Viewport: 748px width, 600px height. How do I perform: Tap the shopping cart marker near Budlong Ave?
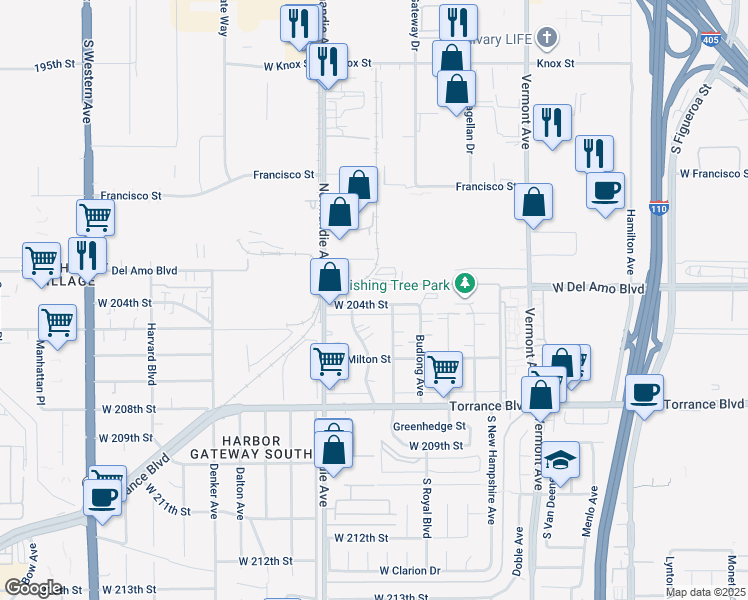click(x=443, y=371)
